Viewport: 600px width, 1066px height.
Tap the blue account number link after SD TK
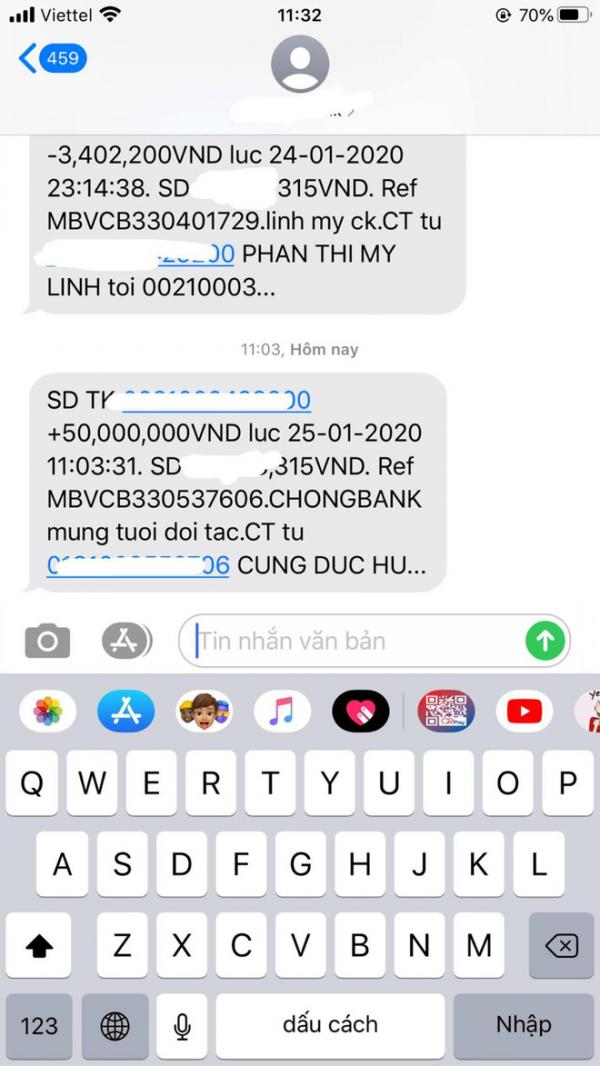coord(215,401)
